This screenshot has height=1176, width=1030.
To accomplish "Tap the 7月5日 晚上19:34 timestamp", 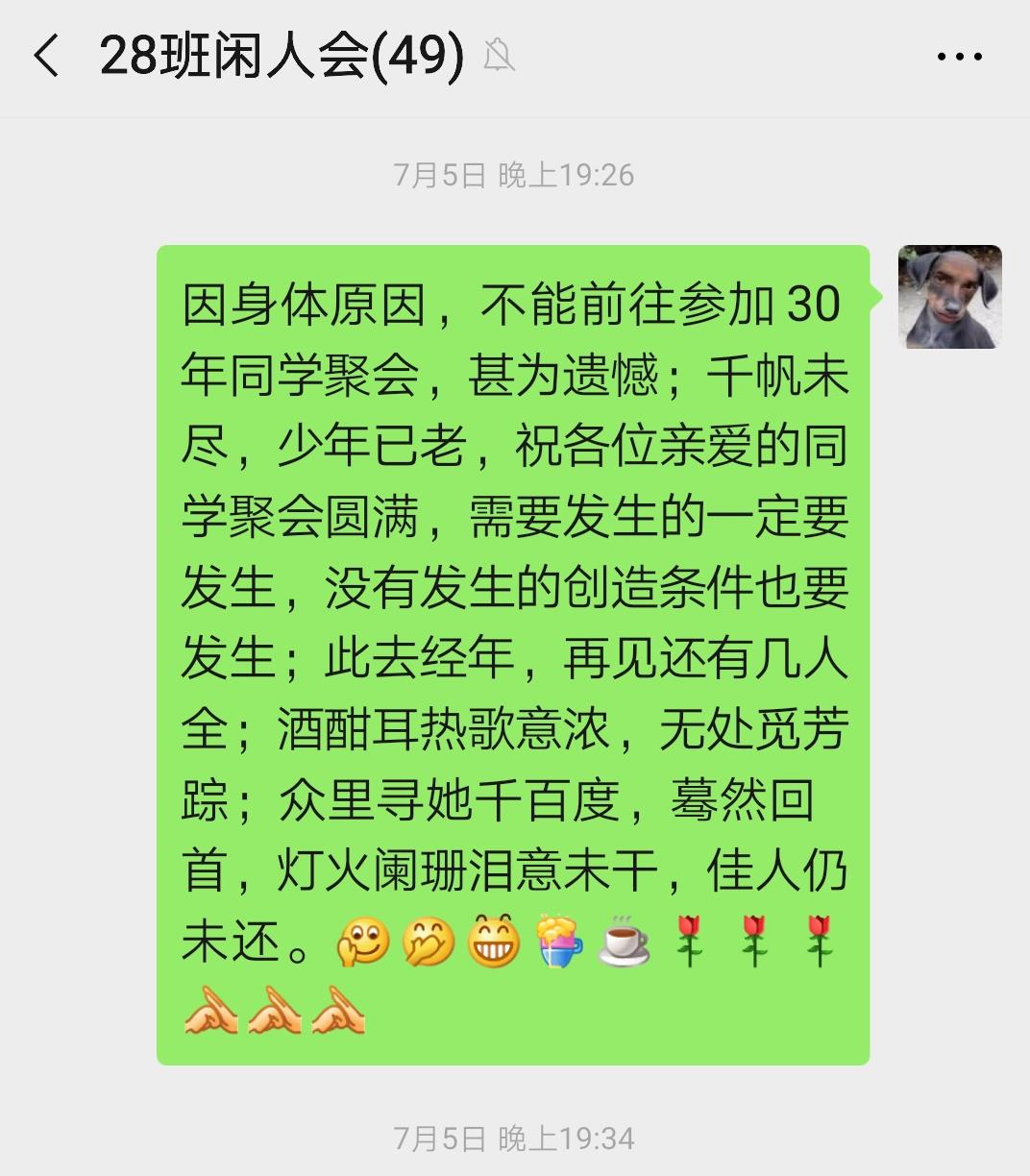I will pyautogui.click(x=514, y=1139).
